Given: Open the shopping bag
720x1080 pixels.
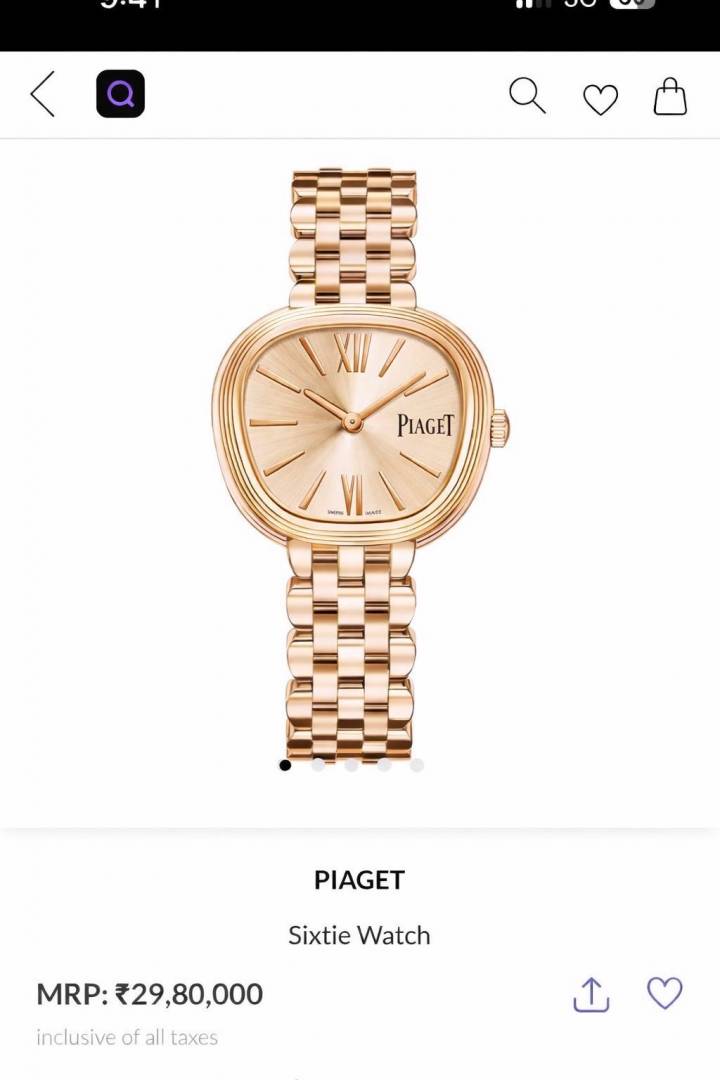Looking at the screenshot, I should pyautogui.click(x=670, y=96).
